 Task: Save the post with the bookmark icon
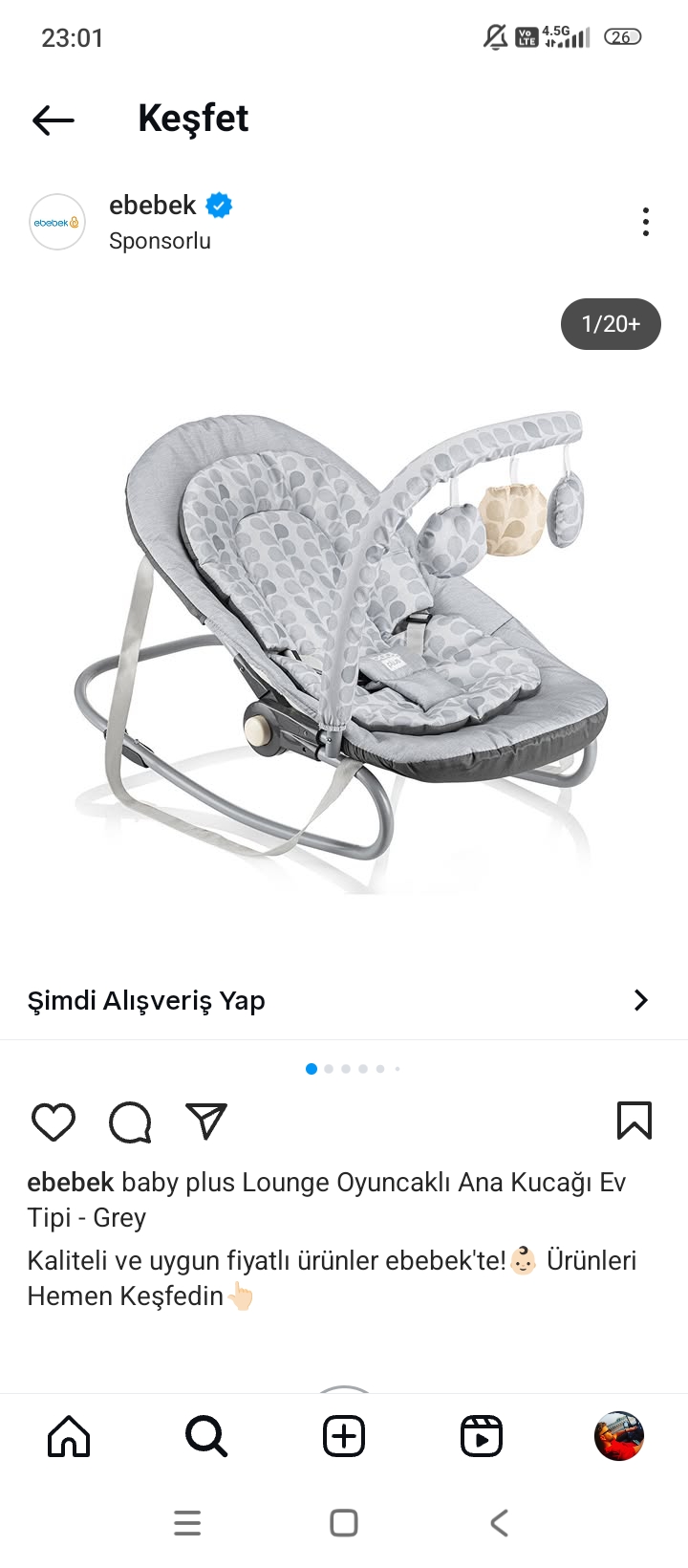click(x=634, y=1121)
